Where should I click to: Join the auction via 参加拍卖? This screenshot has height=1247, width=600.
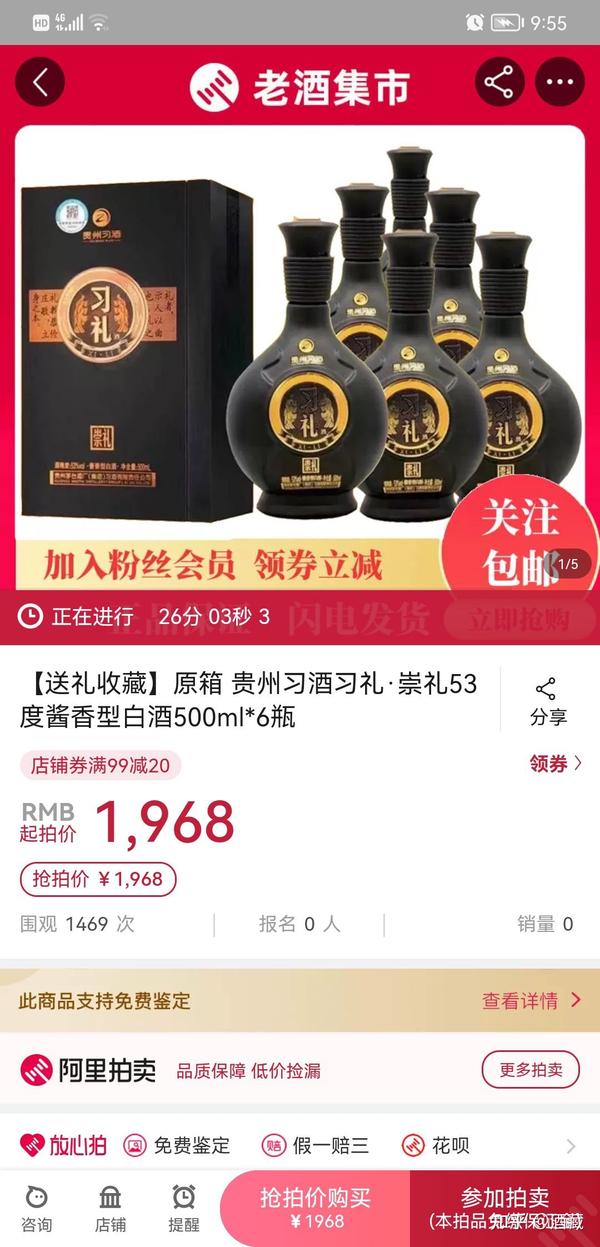(x=505, y=1208)
